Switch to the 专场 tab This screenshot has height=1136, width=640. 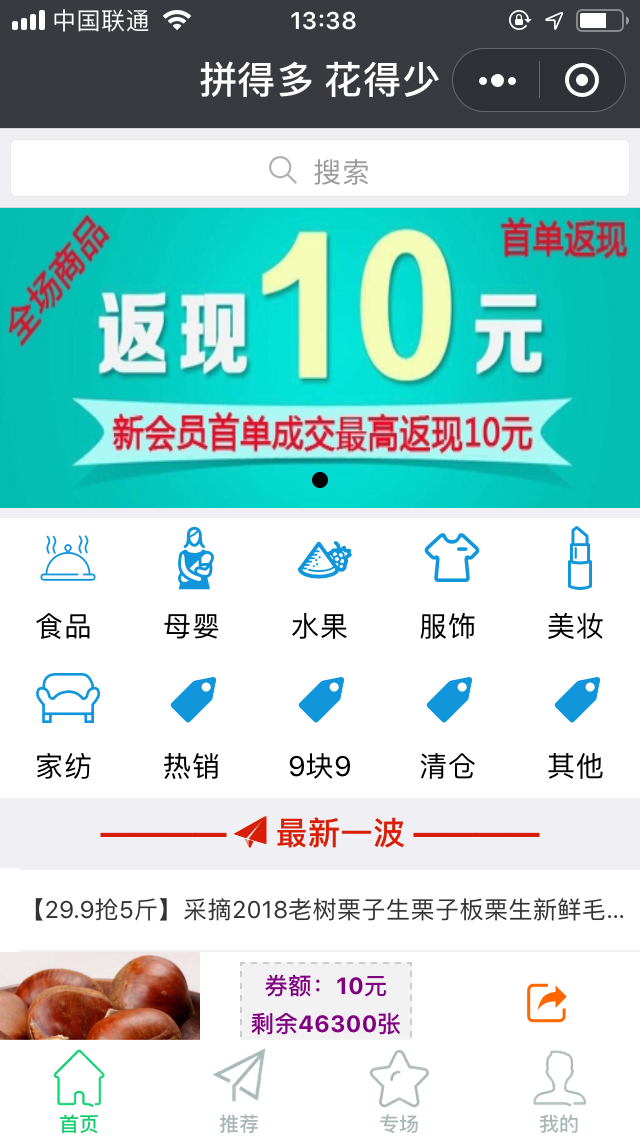coord(399,1092)
